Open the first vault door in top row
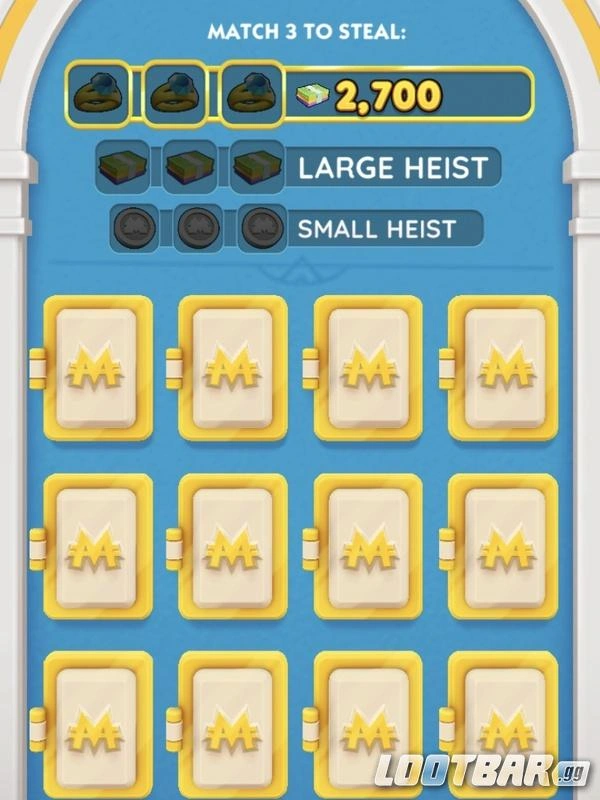The width and height of the screenshot is (600, 800). 98,368
